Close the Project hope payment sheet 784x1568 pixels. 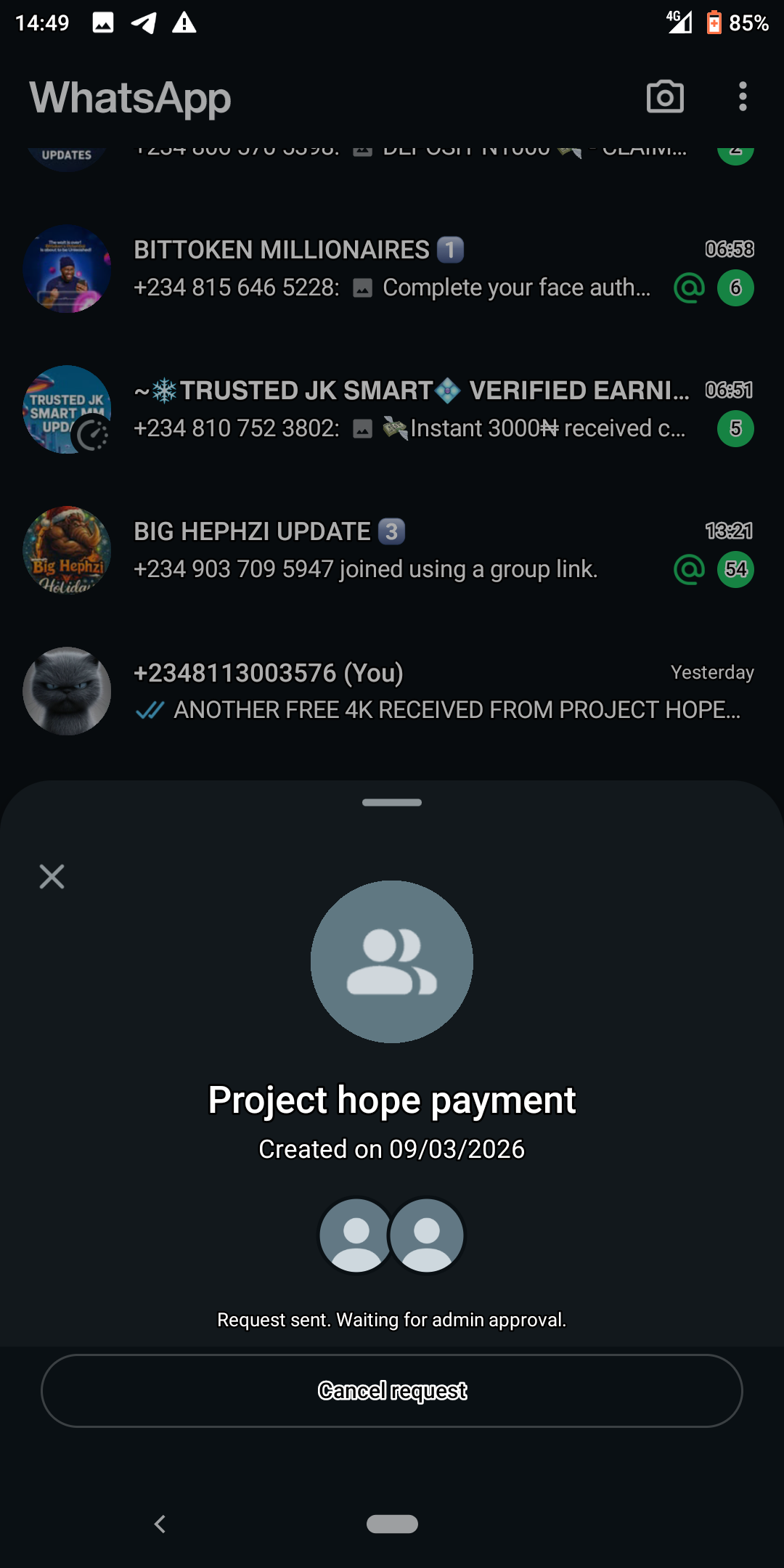[x=52, y=876]
